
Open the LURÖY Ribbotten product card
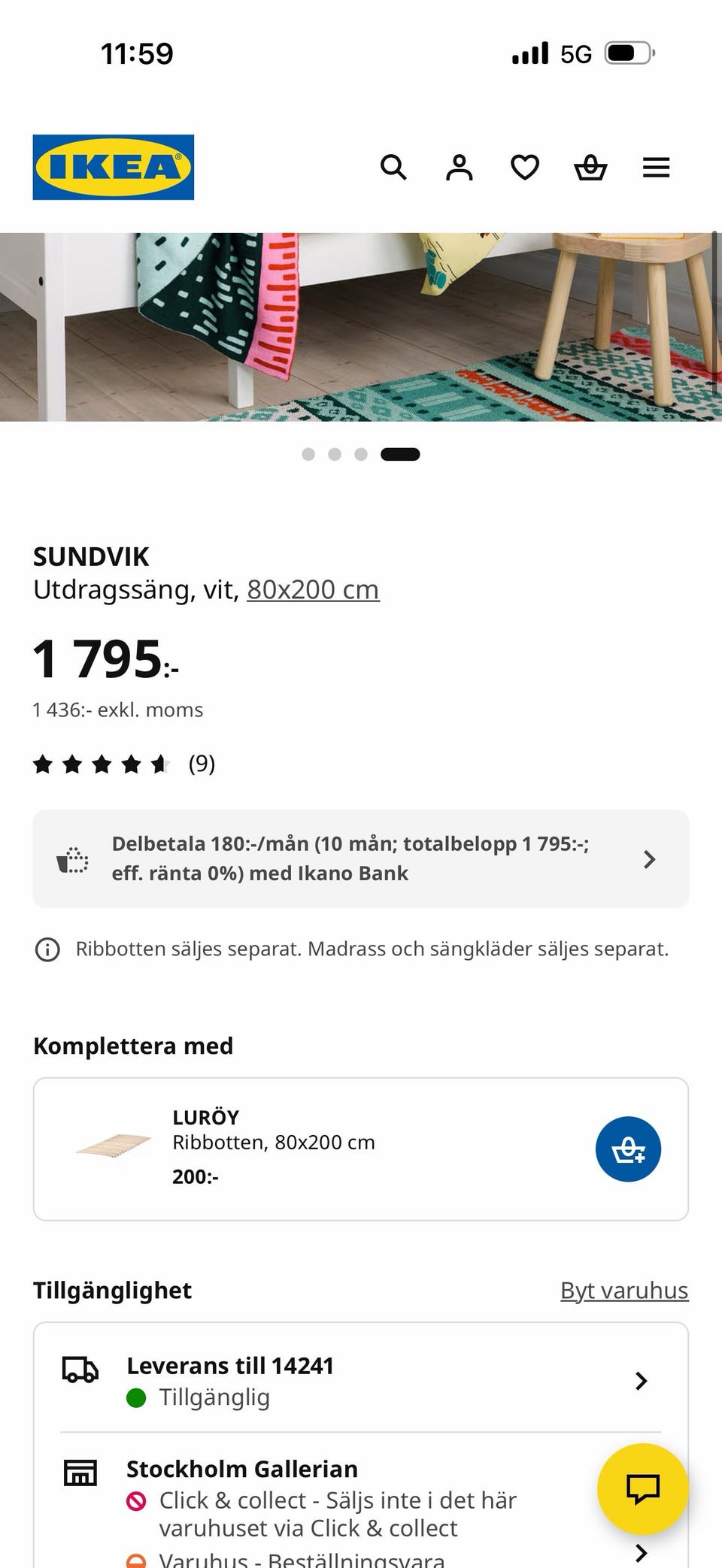pos(361,1149)
